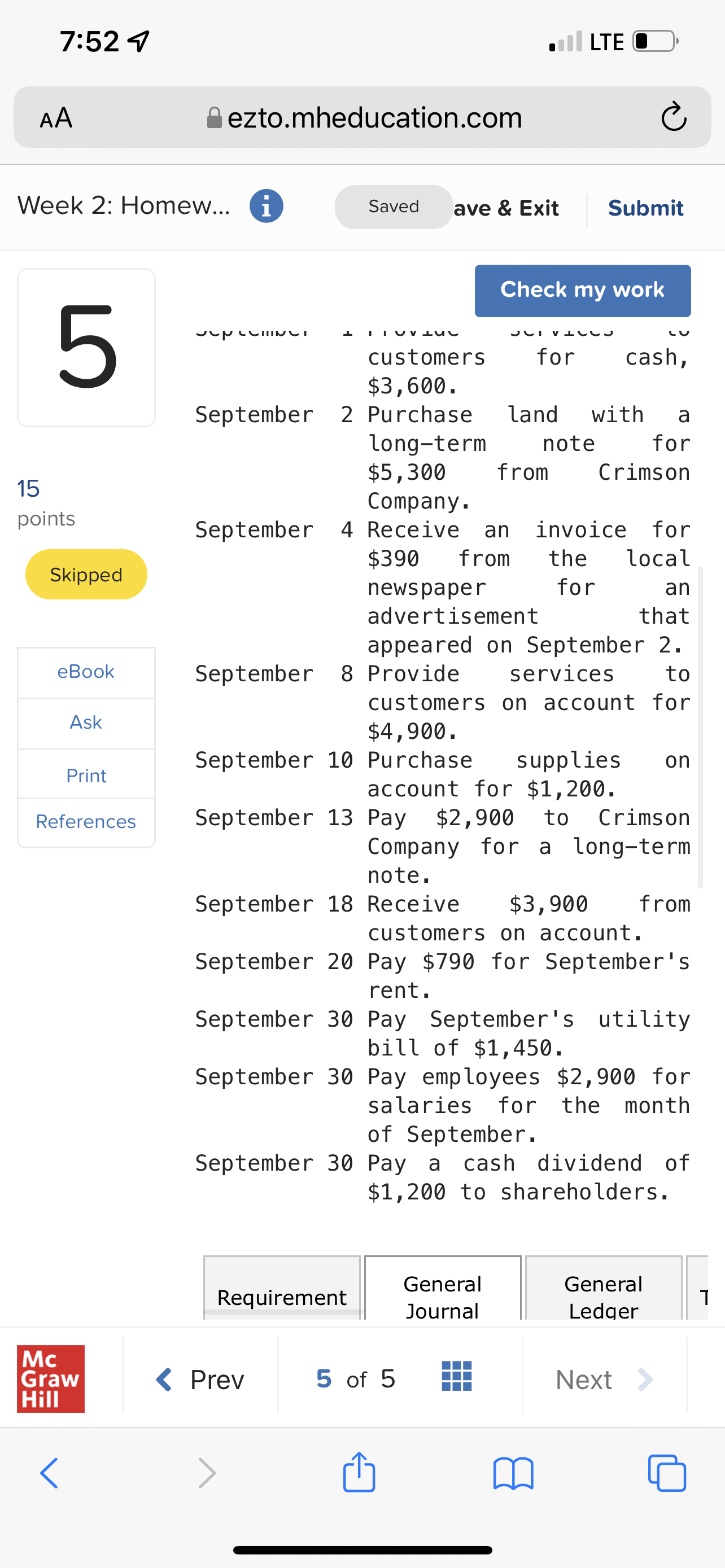This screenshot has height=1568, width=725.
Task: Tap the Save & Exit button
Action: 506,208
